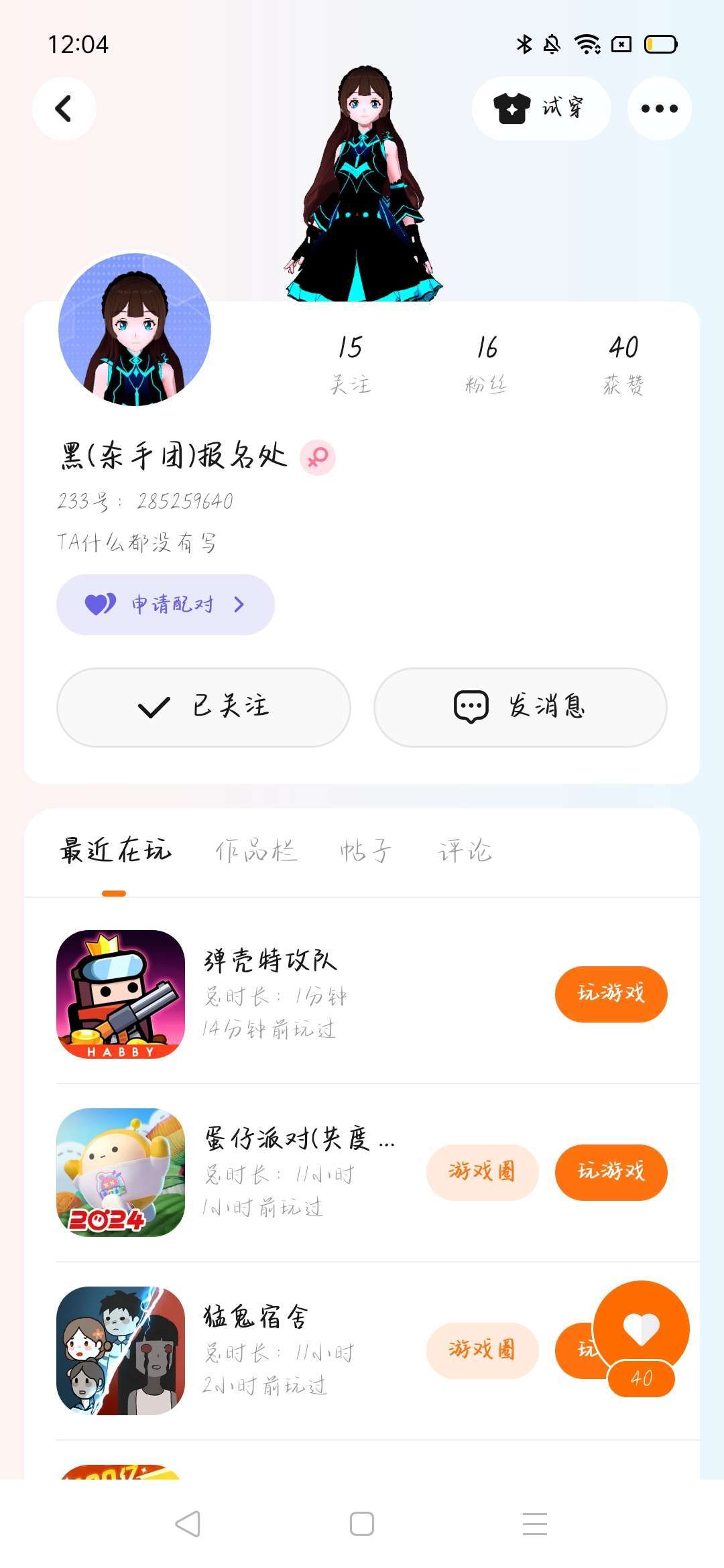Send a message with 发消息
This screenshot has height=1568, width=724.
click(x=520, y=707)
